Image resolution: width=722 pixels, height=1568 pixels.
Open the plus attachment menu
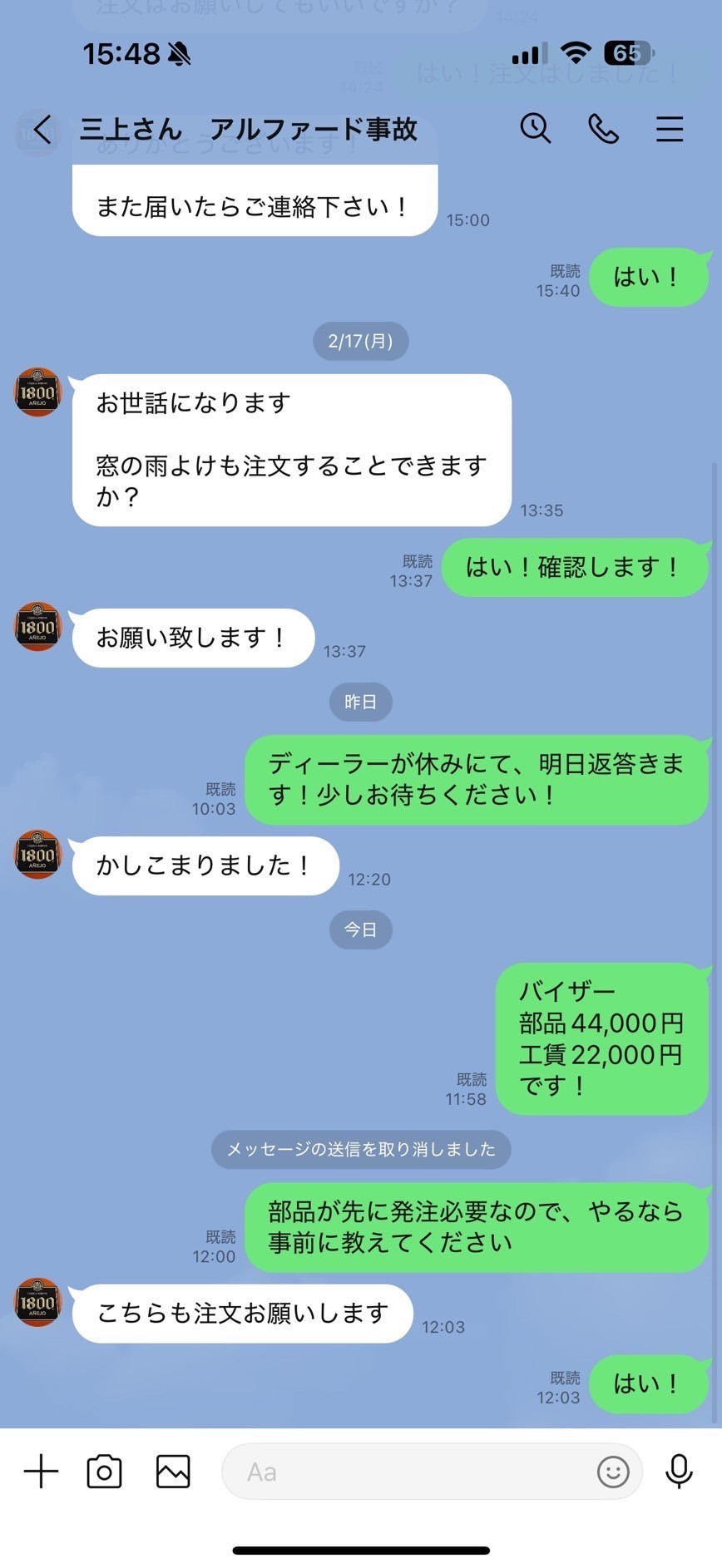(x=41, y=1472)
